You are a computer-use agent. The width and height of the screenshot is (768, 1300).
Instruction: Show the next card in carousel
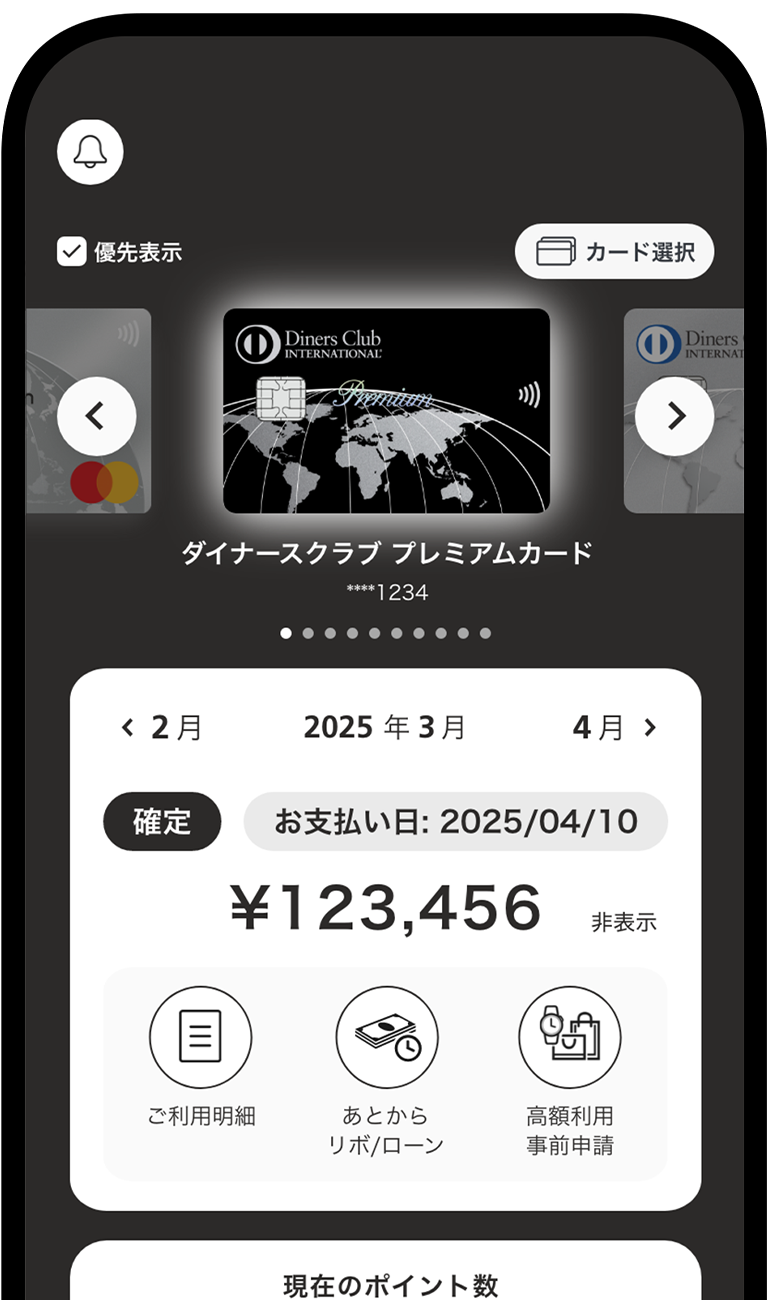[x=674, y=416]
